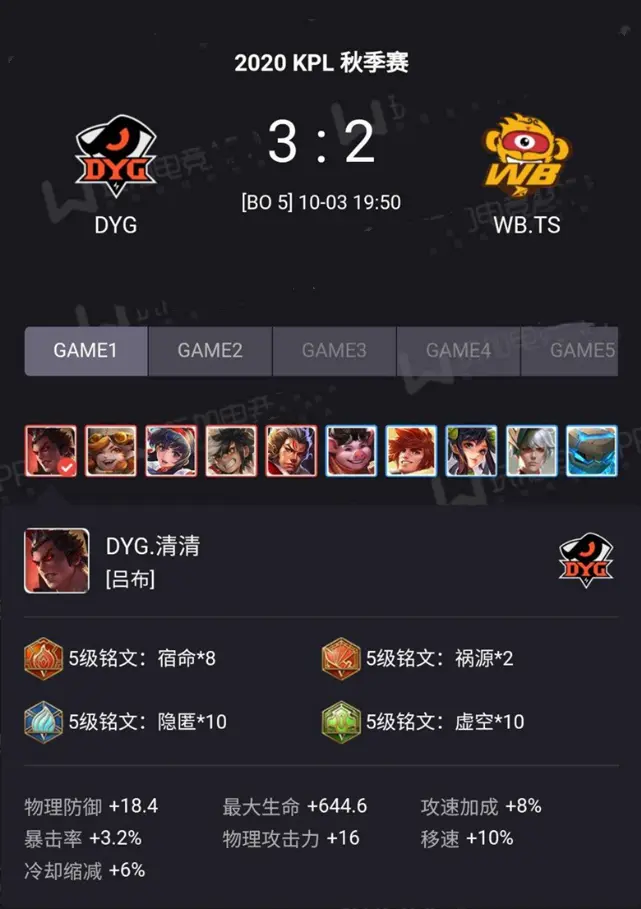This screenshot has height=909, width=641.
Task: Open the GAME3 tab
Action: 334,351
